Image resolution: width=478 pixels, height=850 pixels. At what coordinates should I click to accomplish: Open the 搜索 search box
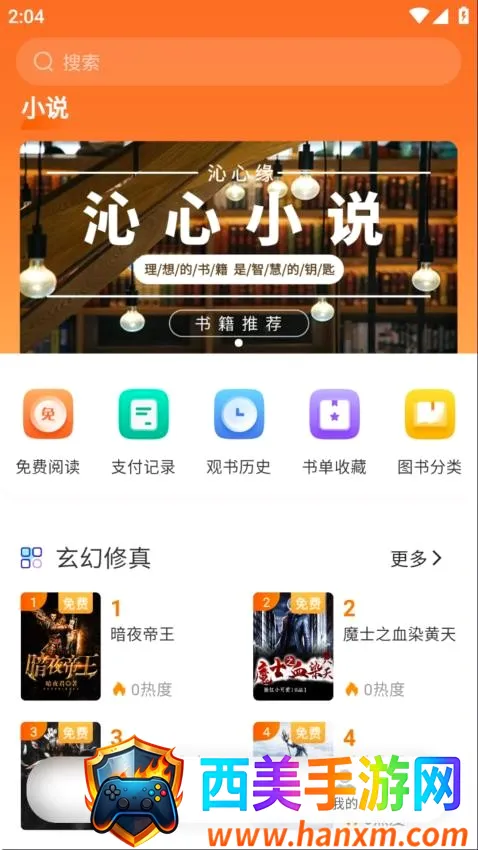tap(238, 62)
